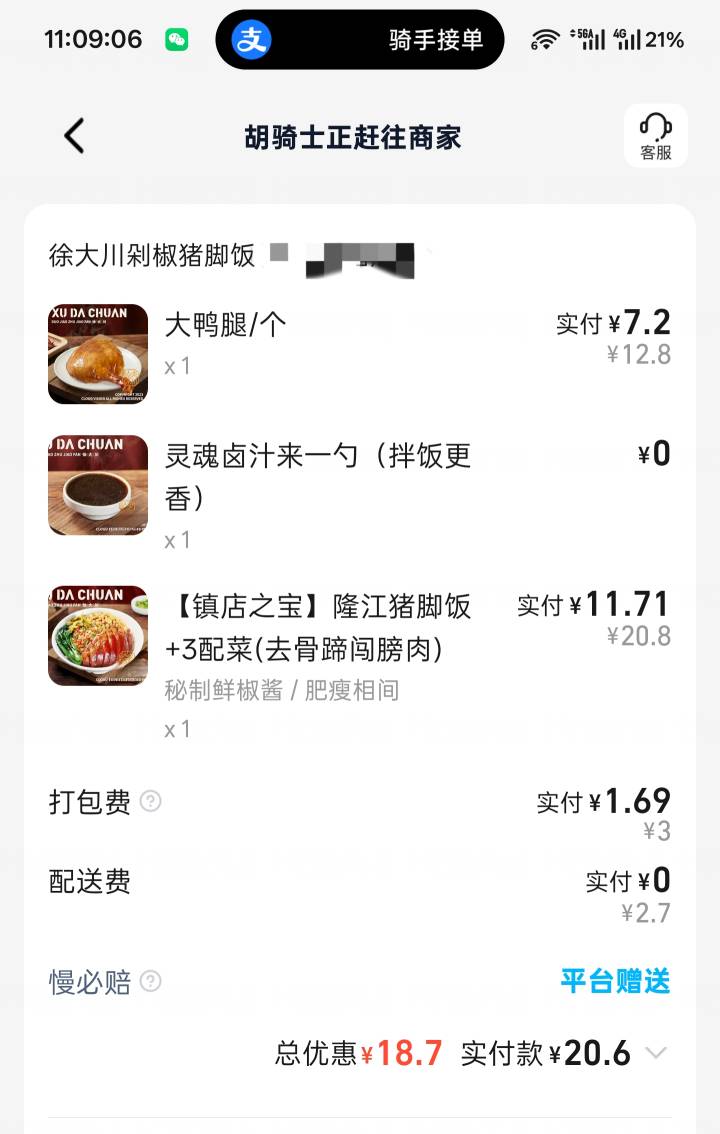Open the 骑手接单 status pill
Image resolution: width=720 pixels, height=1134 pixels.
[360, 40]
